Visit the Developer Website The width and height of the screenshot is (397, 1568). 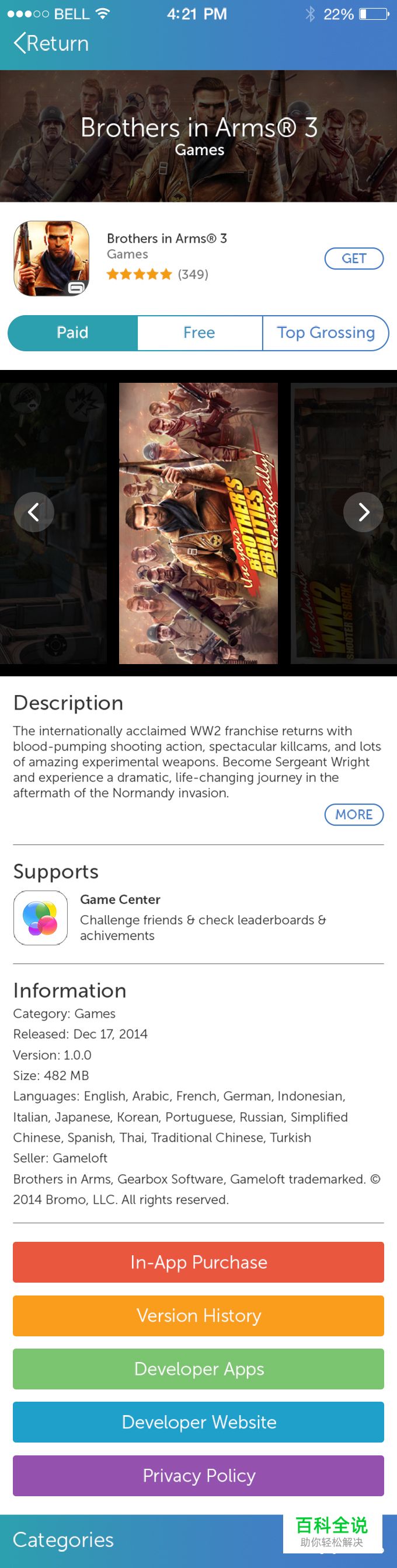[x=198, y=1422]
